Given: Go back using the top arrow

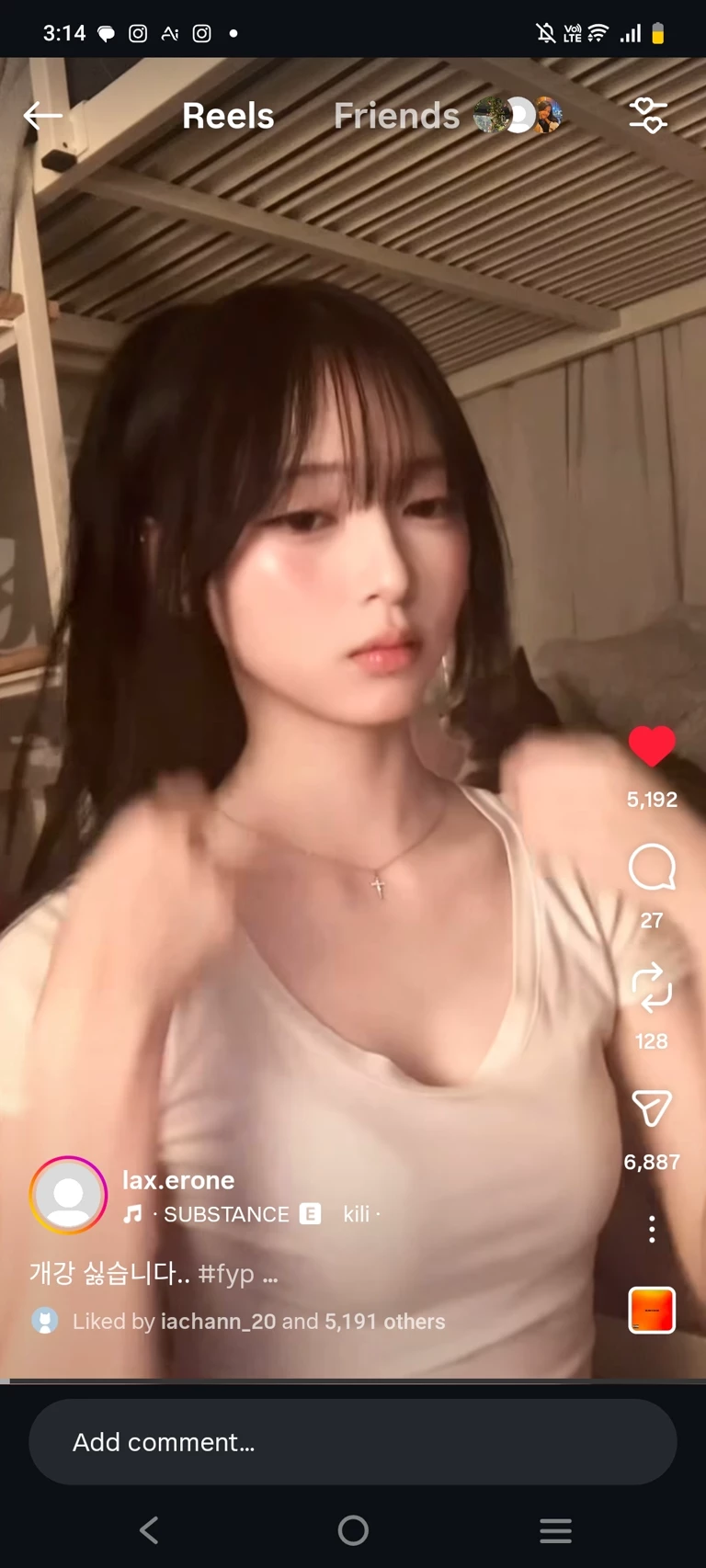Looking at the screenshot, I should pyautogui.click(x=43, y=116).
